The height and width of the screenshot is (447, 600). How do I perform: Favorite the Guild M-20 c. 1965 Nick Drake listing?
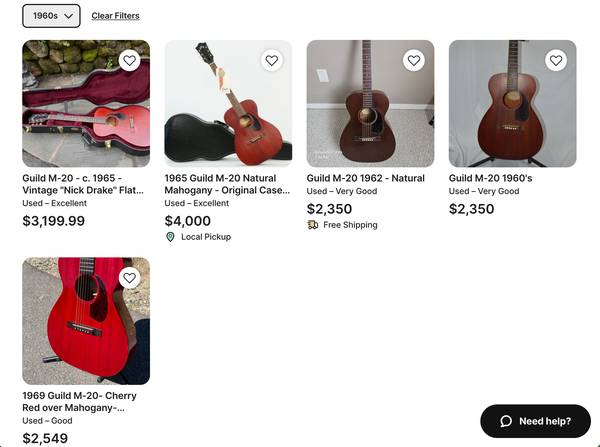pos(129,61)
